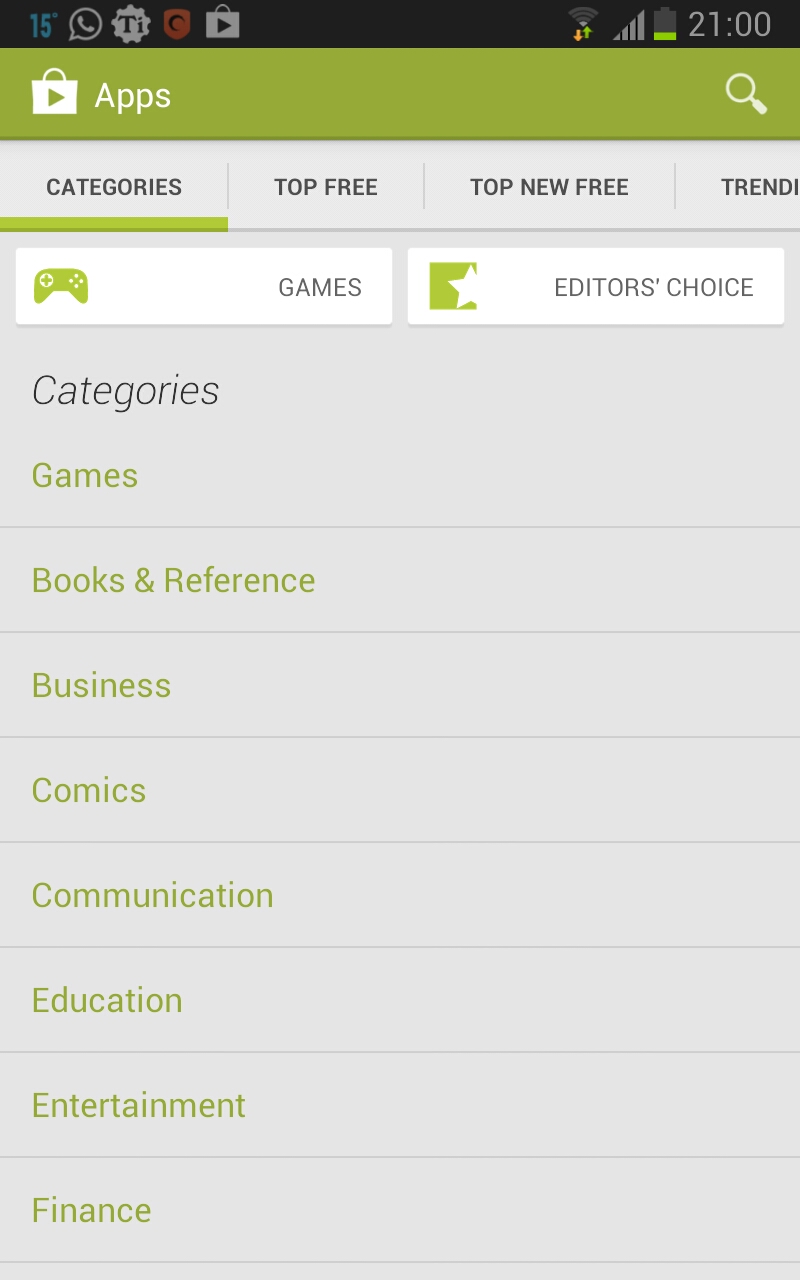Open the Entertainment category

pos(139,1105)
